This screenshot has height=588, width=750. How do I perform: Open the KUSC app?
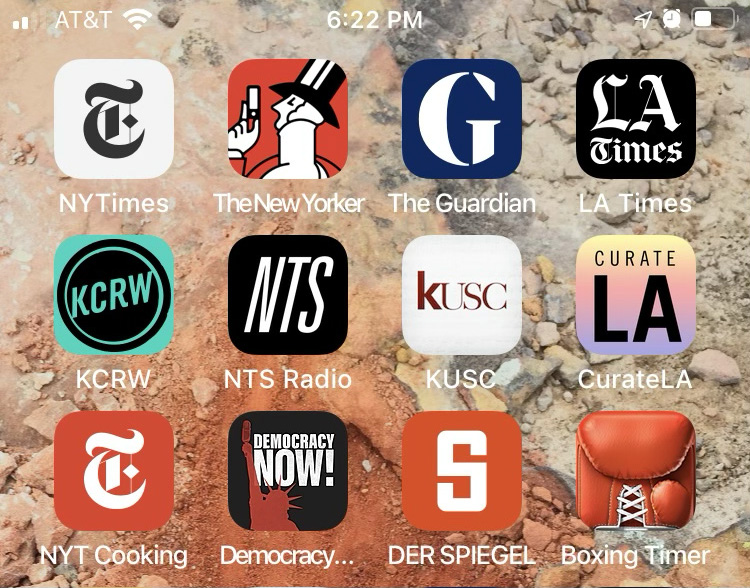[462, 295]
